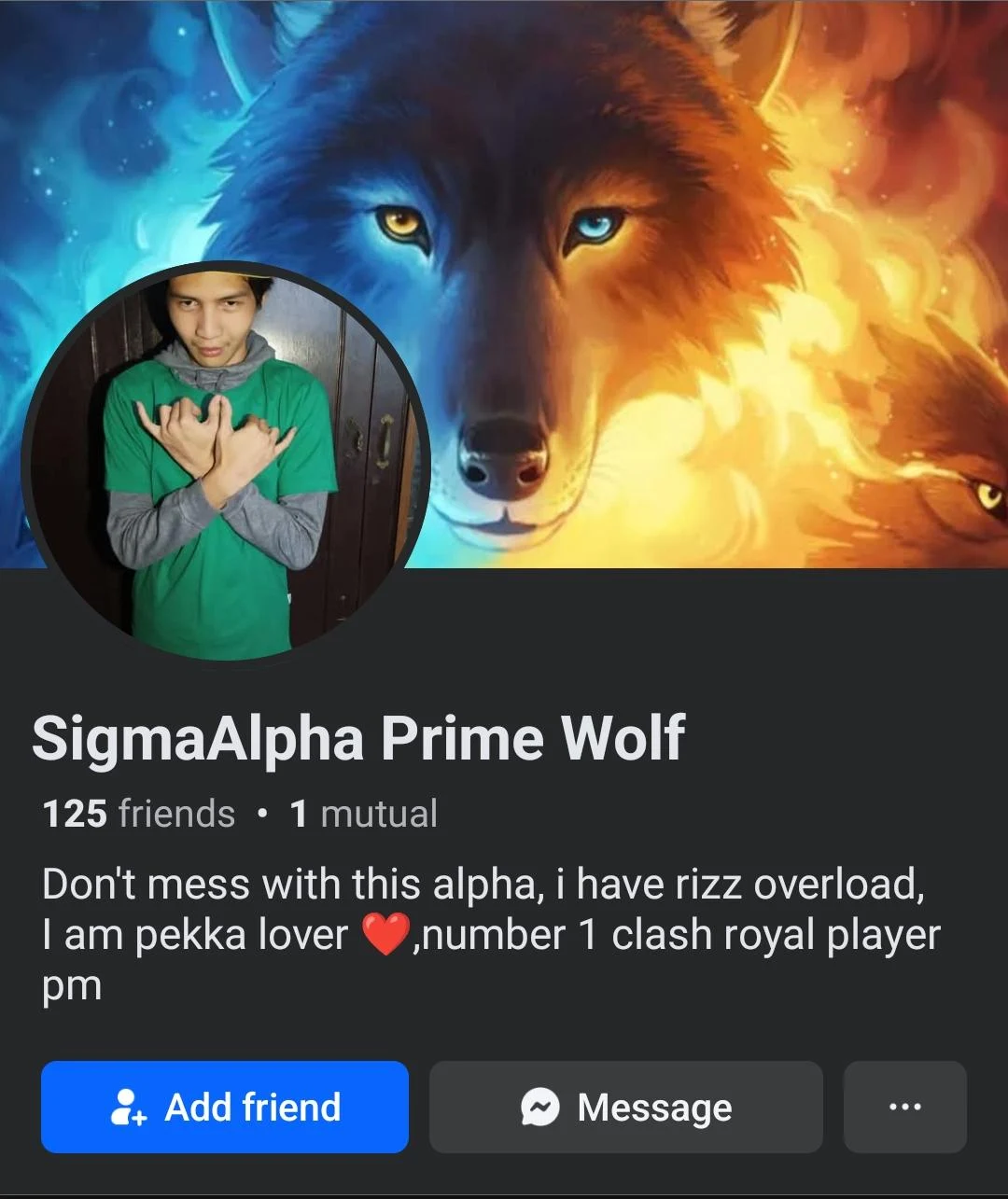View the 125 friends list

(x=139, y=814)
